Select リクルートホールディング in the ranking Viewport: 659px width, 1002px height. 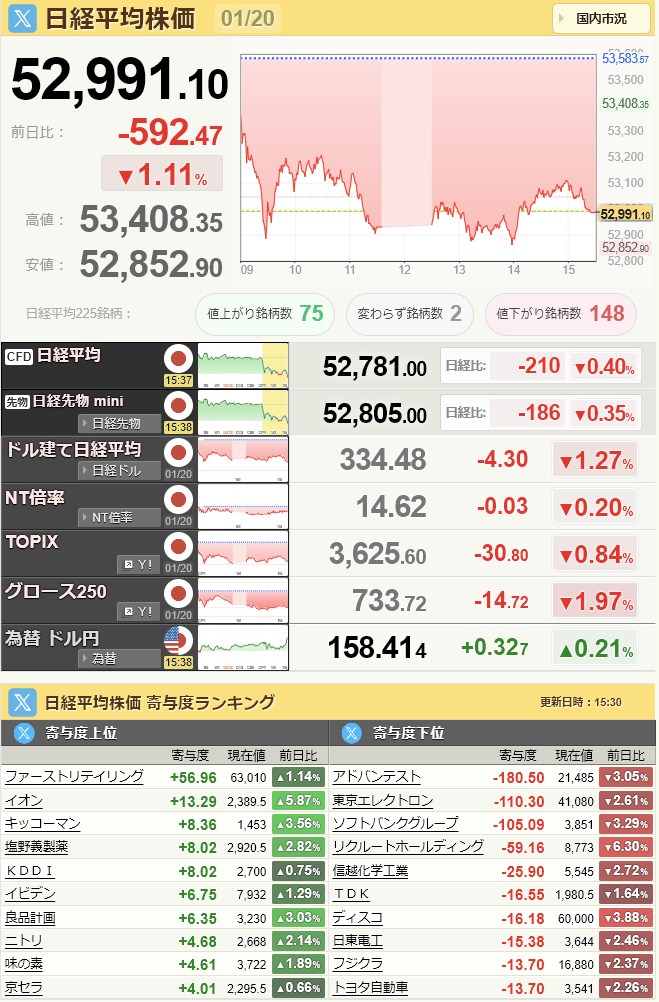[x=407, y=847]
